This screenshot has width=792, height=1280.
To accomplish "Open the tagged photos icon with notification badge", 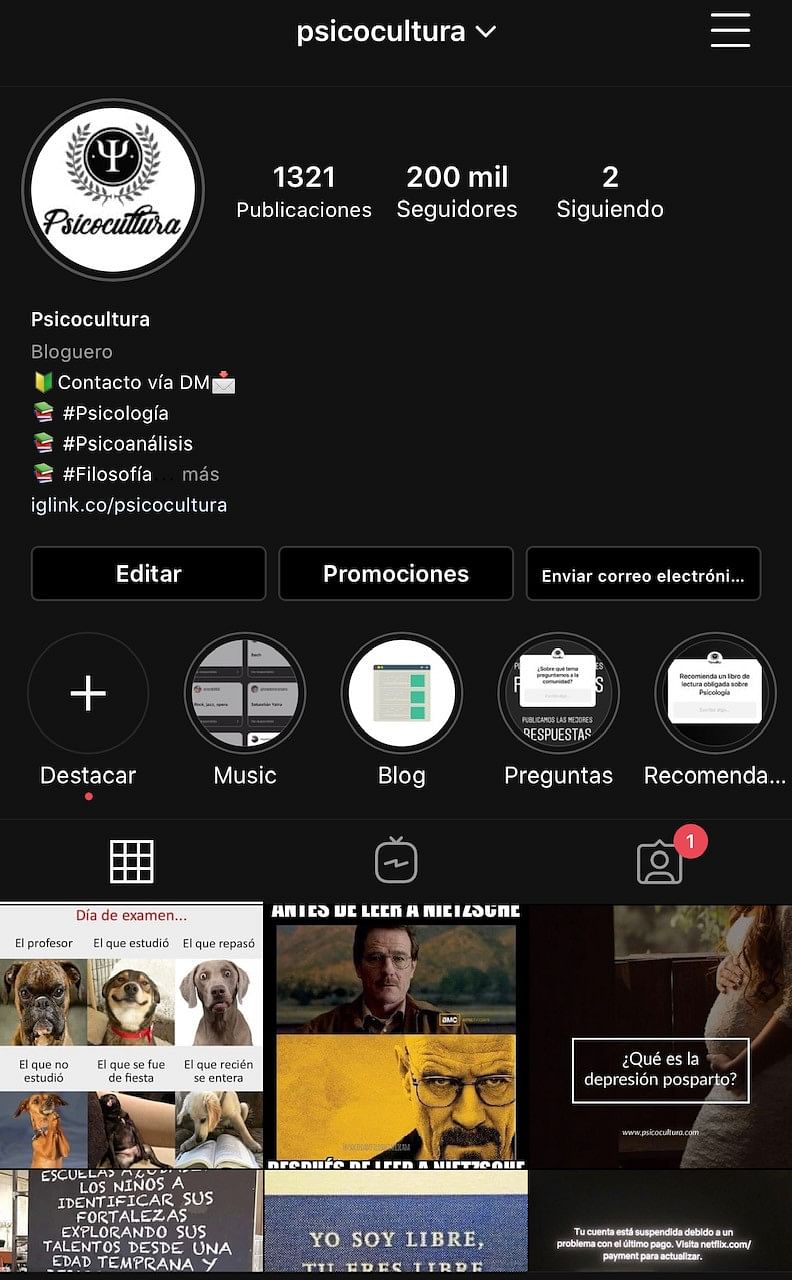I will tap(659, 860).
